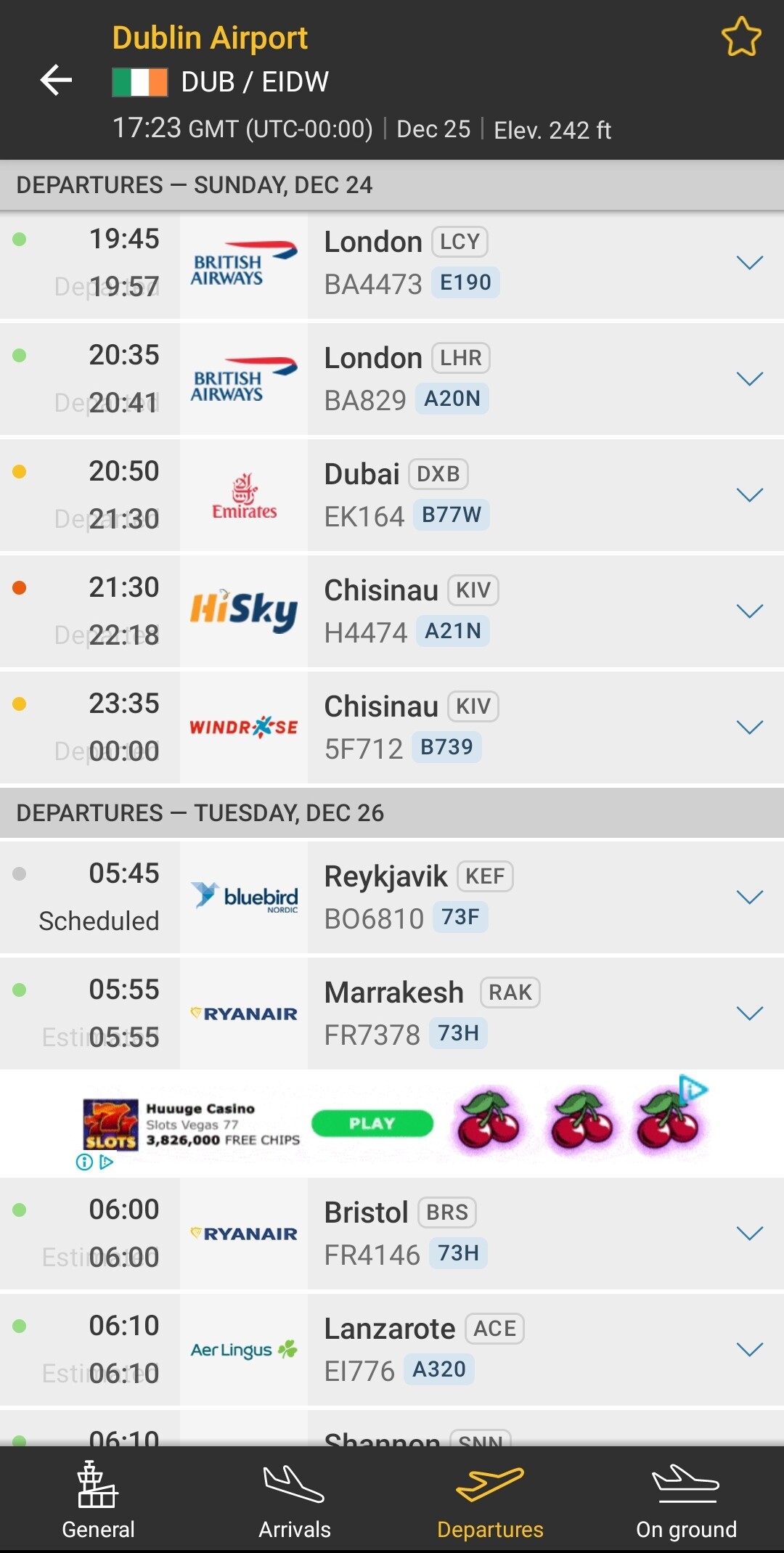Expand Windrose flight 5F712 details

click(x=749, y=727)
